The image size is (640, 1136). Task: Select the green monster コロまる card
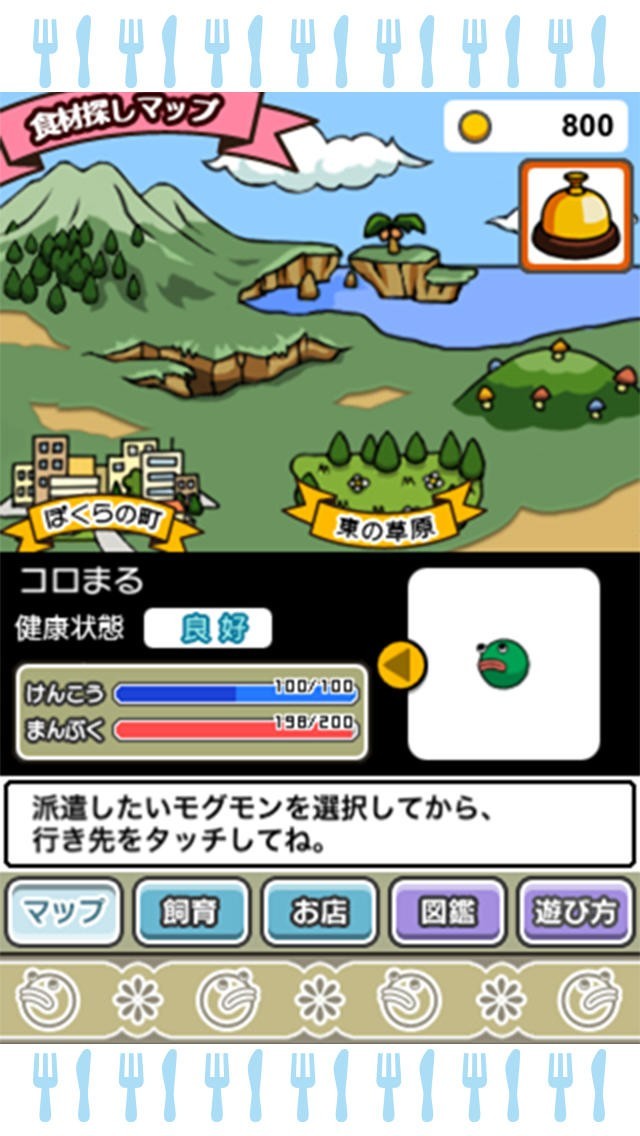coord(504,664)
